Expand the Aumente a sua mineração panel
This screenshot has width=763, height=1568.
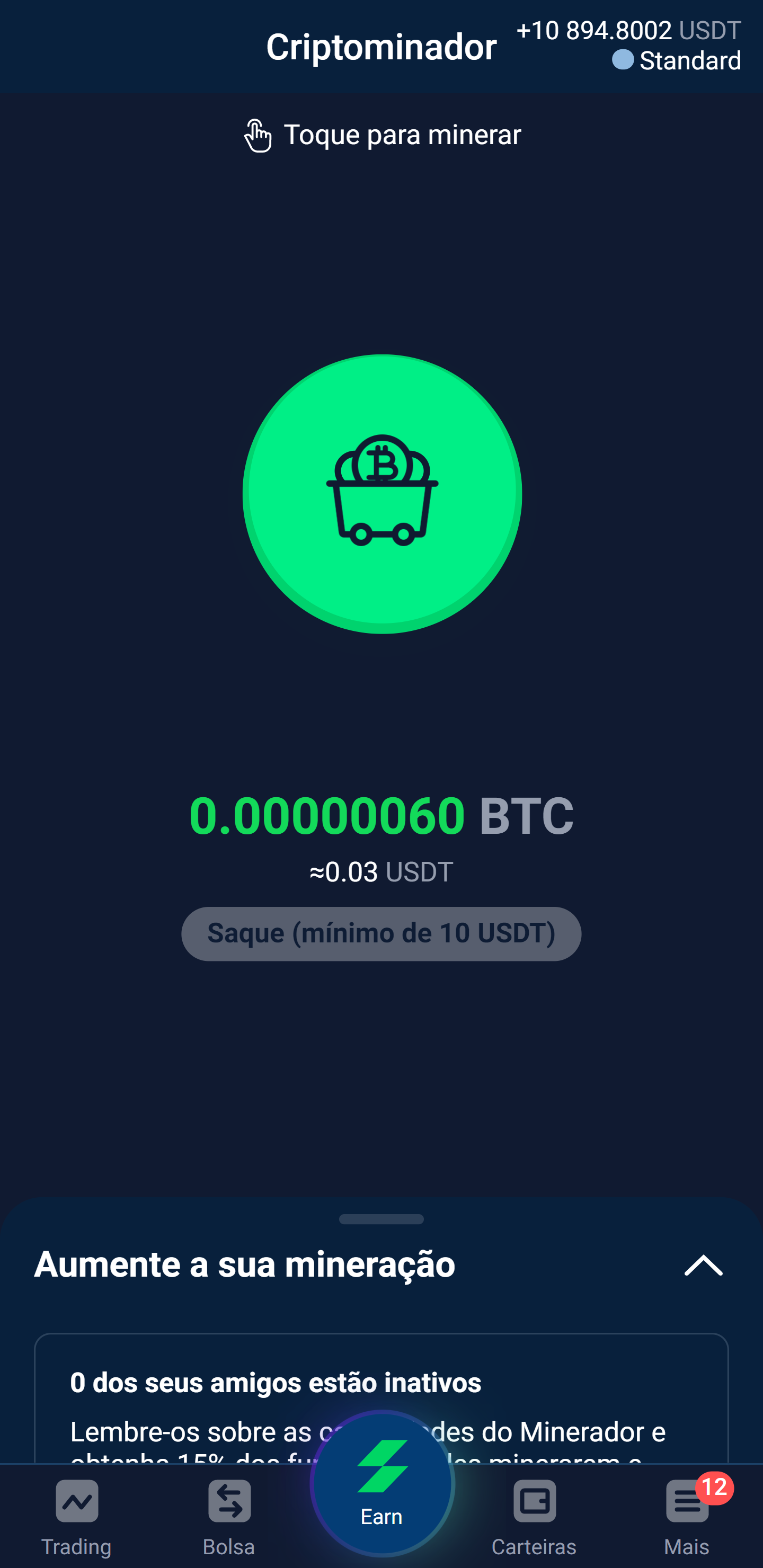[x=703, y=1266]
